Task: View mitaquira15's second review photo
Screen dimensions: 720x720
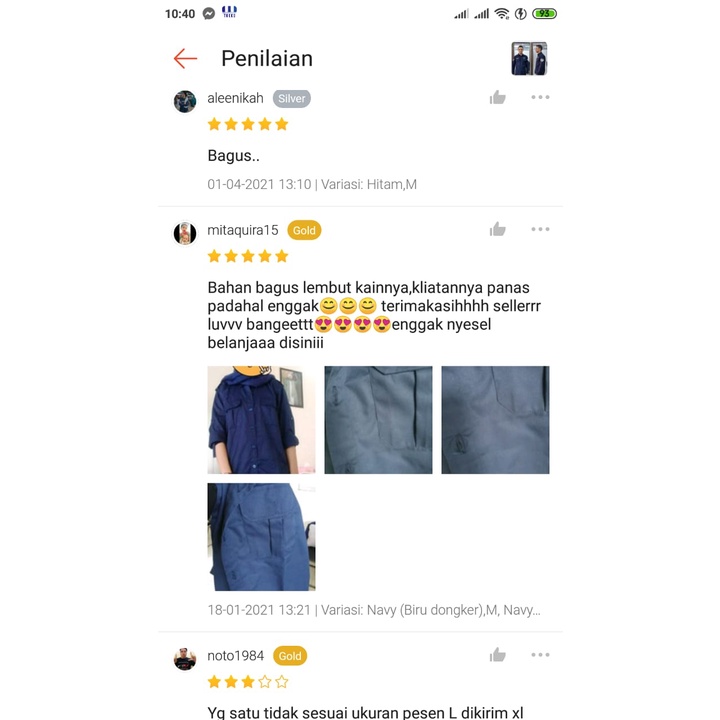Action: click(378, 420)
